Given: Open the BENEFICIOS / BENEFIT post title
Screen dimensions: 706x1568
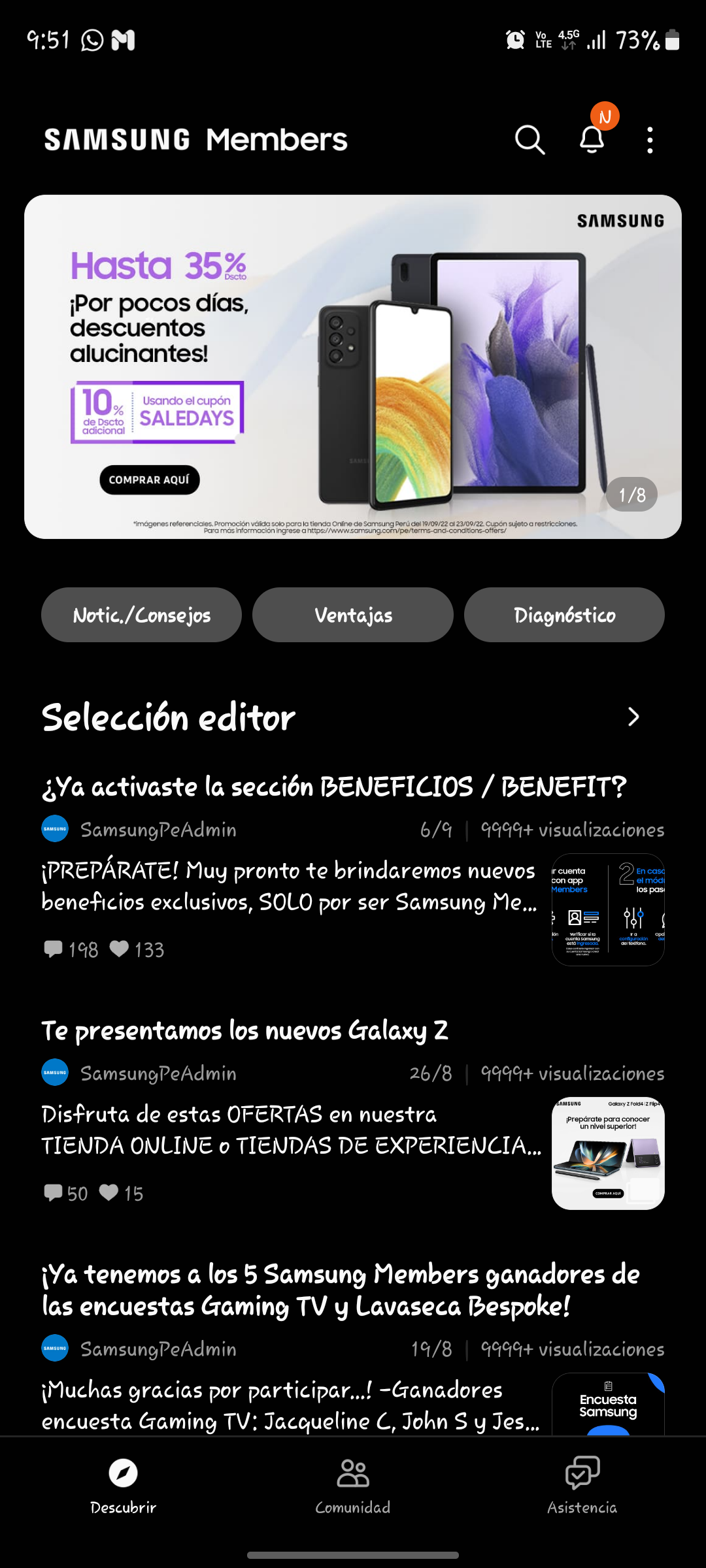Looking at the screenshot, I should [x=333, y=789].
